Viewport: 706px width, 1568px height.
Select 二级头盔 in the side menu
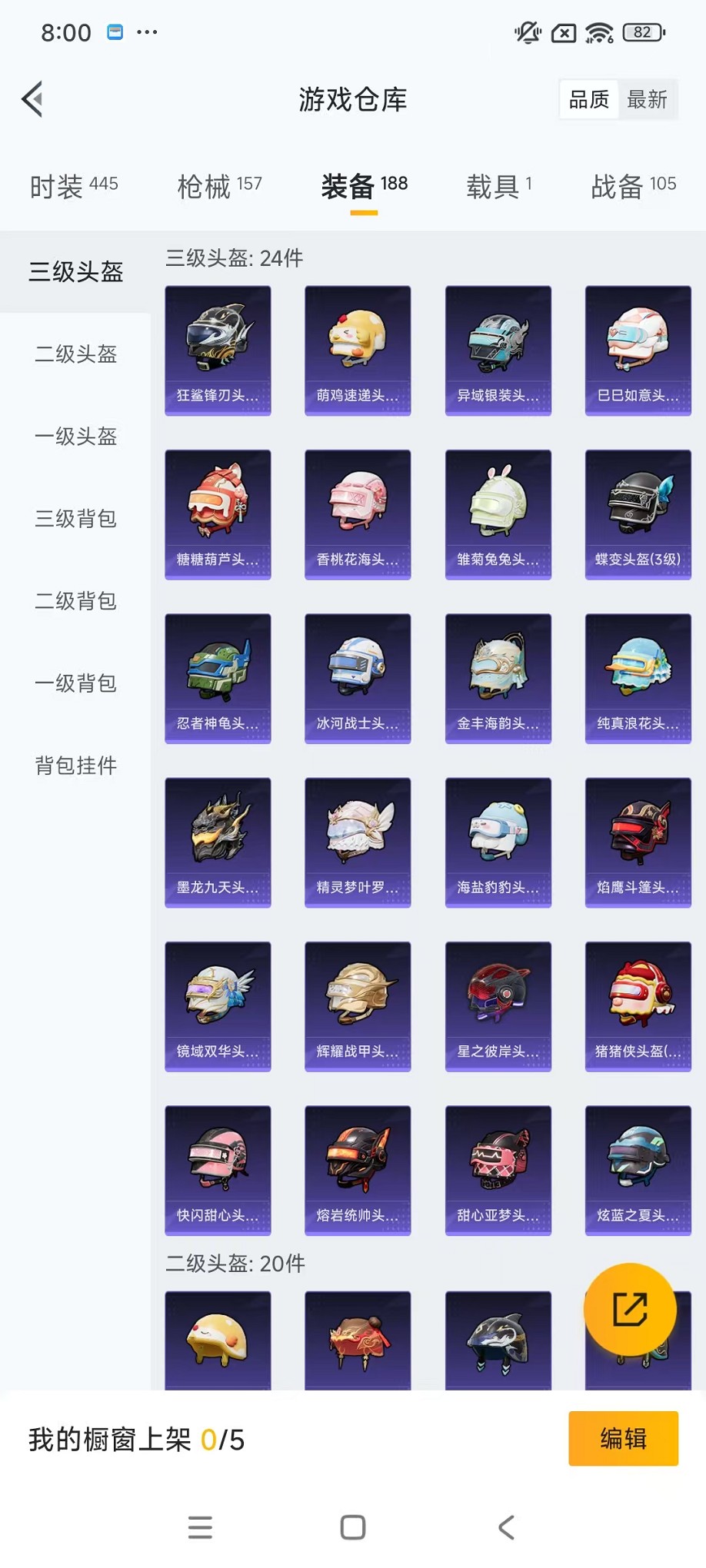pos(75,354)
